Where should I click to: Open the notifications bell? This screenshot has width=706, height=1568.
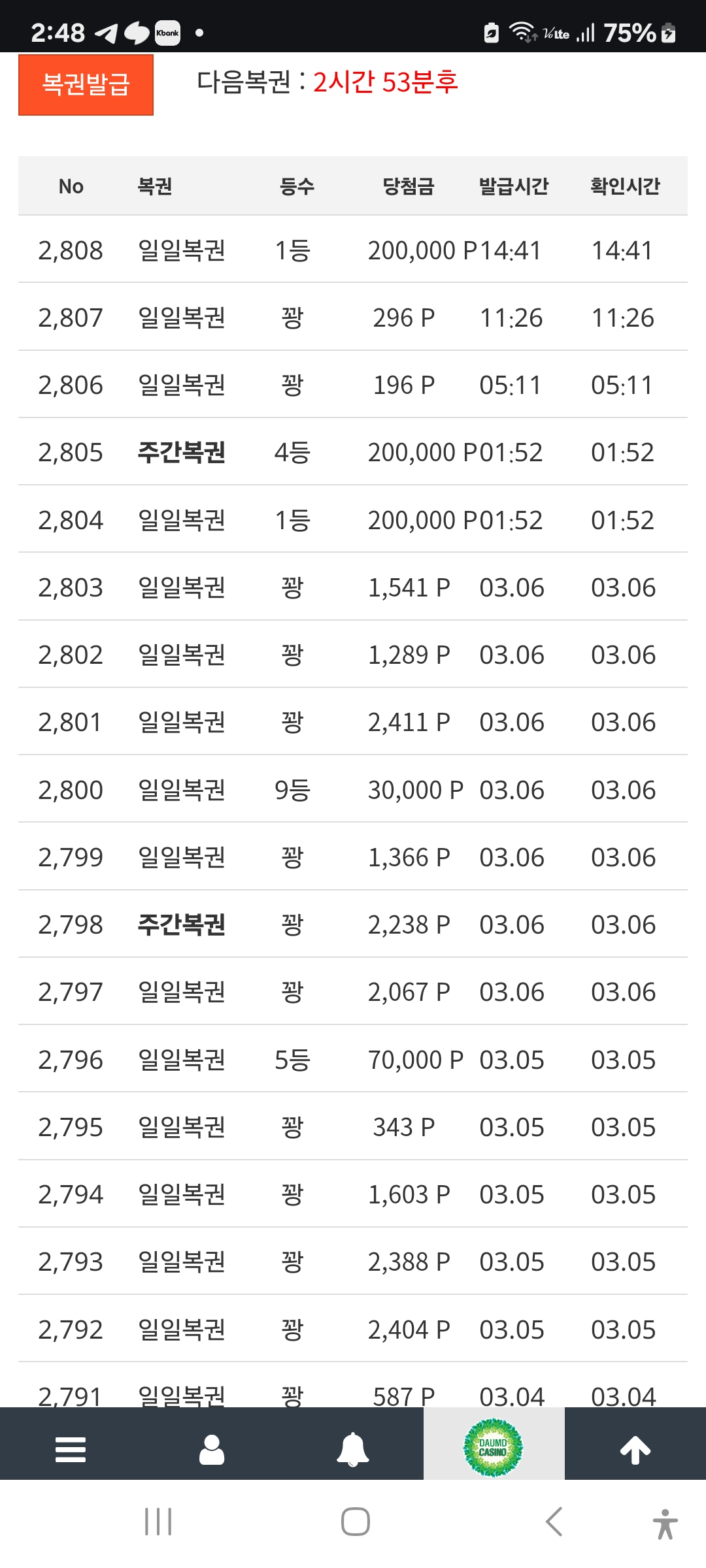coord(353,1449)
